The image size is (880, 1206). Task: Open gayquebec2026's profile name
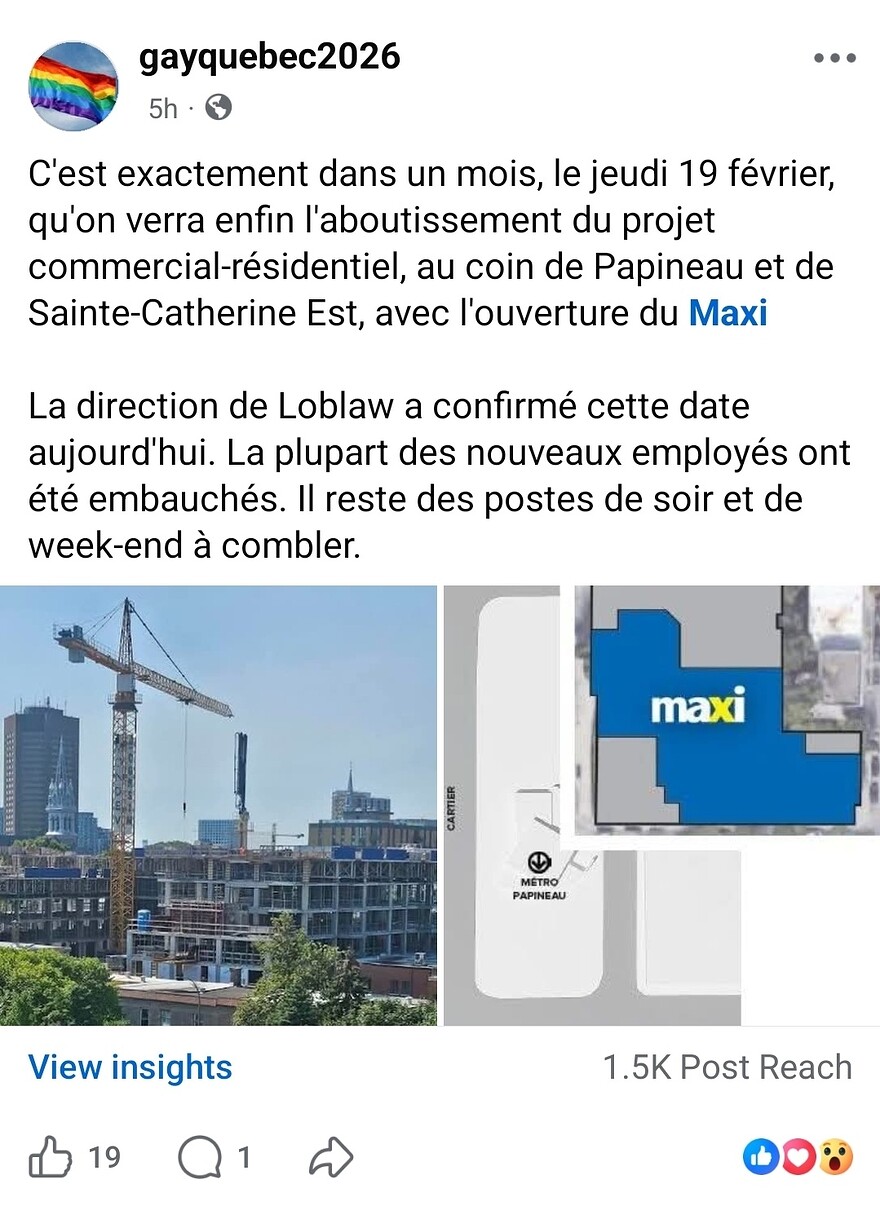coord(271,57)
